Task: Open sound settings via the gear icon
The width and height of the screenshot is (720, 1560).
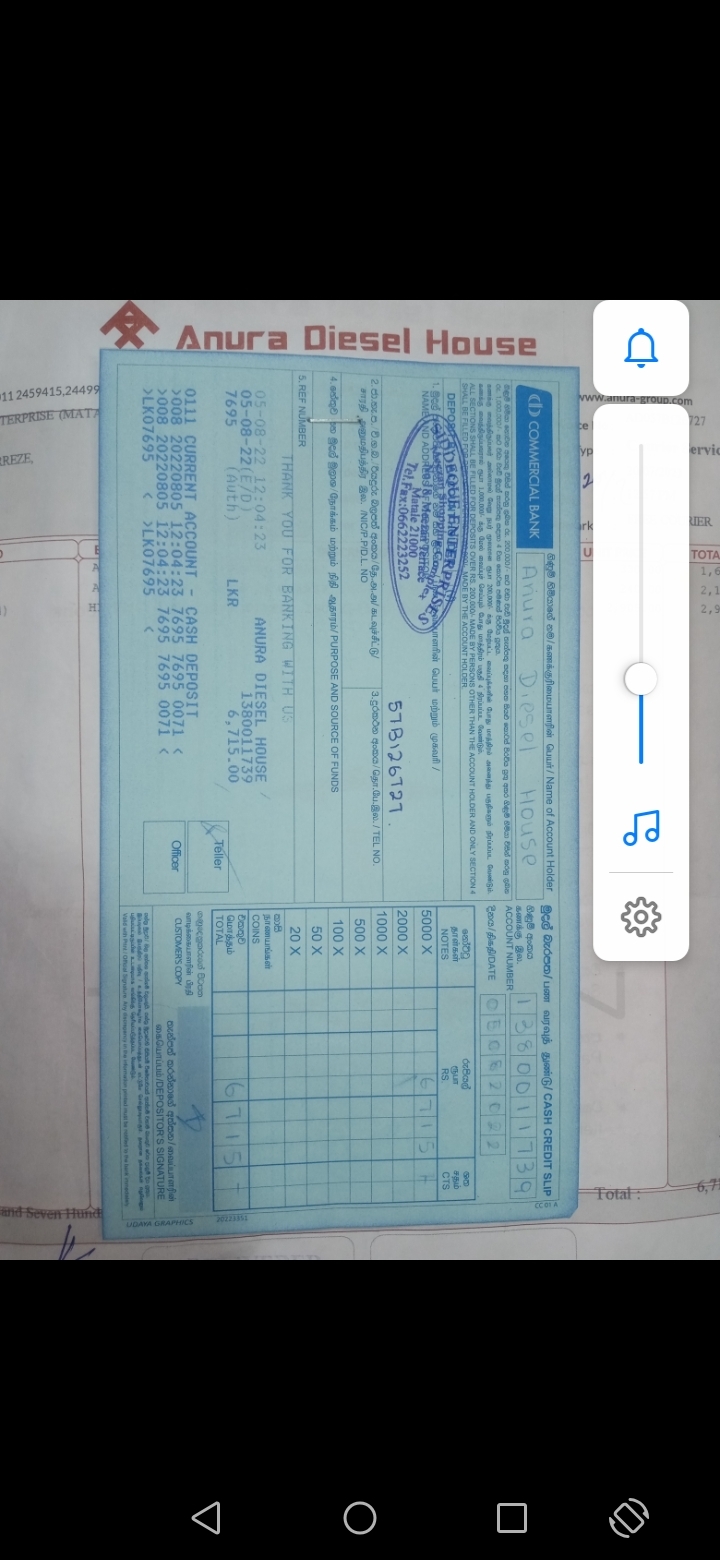Action: tap(641, 916)
